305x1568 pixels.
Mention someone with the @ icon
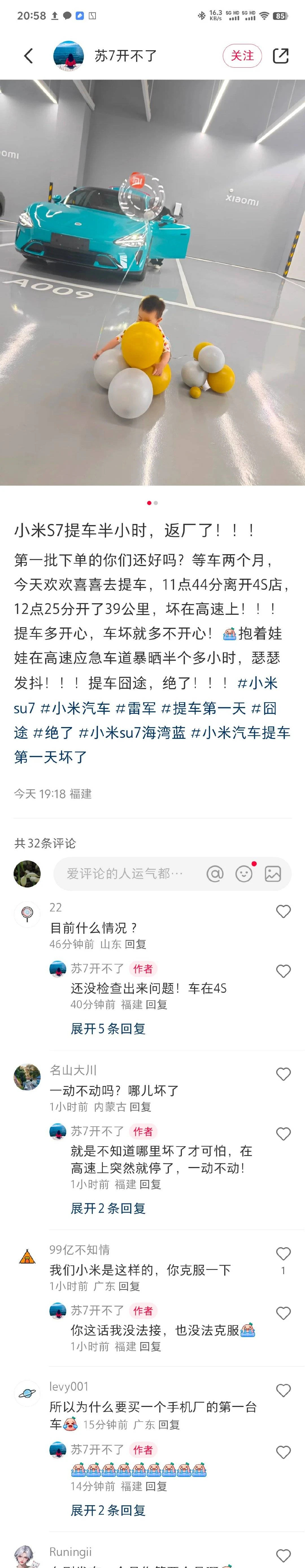pyautogui.click(x=215, y=873)
